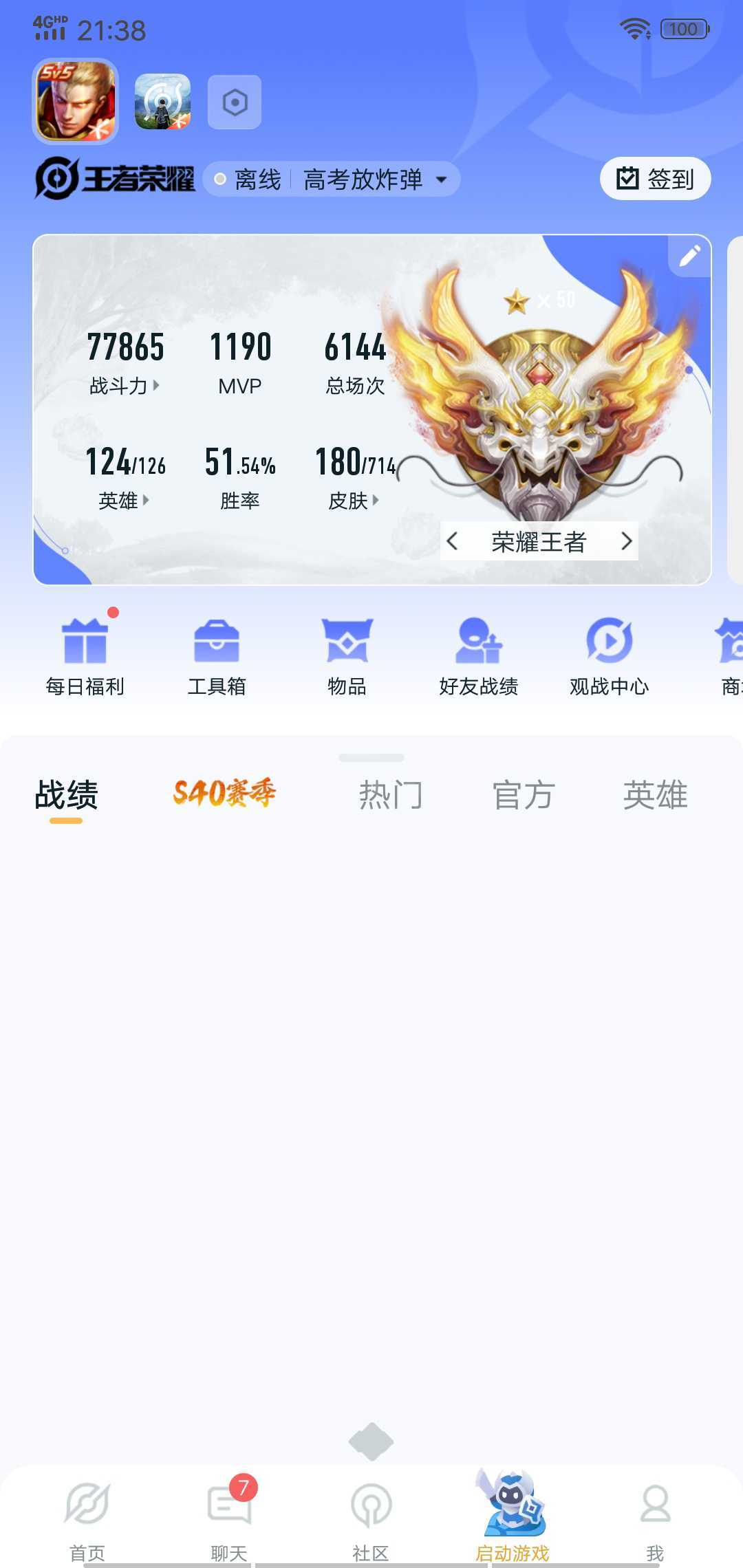Go to the previous rank with left arrow
743x1568 pixels.
point(452,541)
